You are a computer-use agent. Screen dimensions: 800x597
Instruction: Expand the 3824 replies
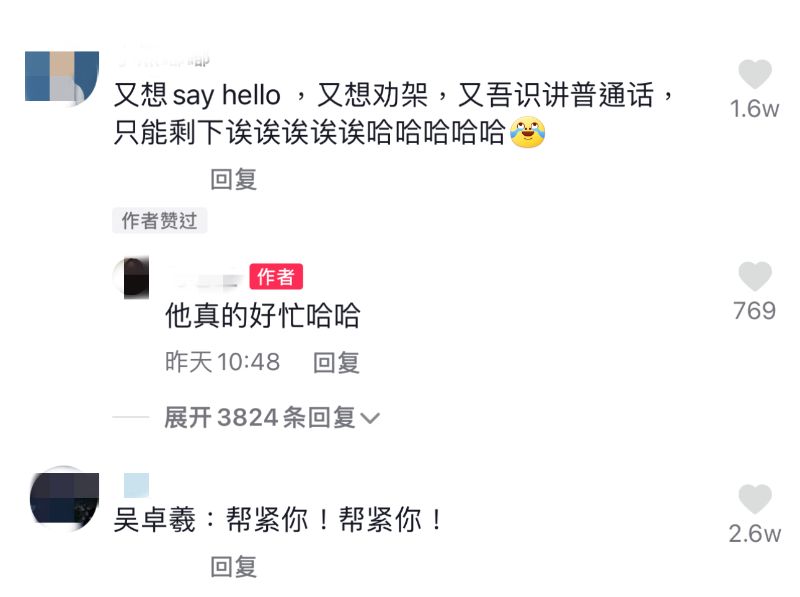pyautogui.click(x=272, y=417)
